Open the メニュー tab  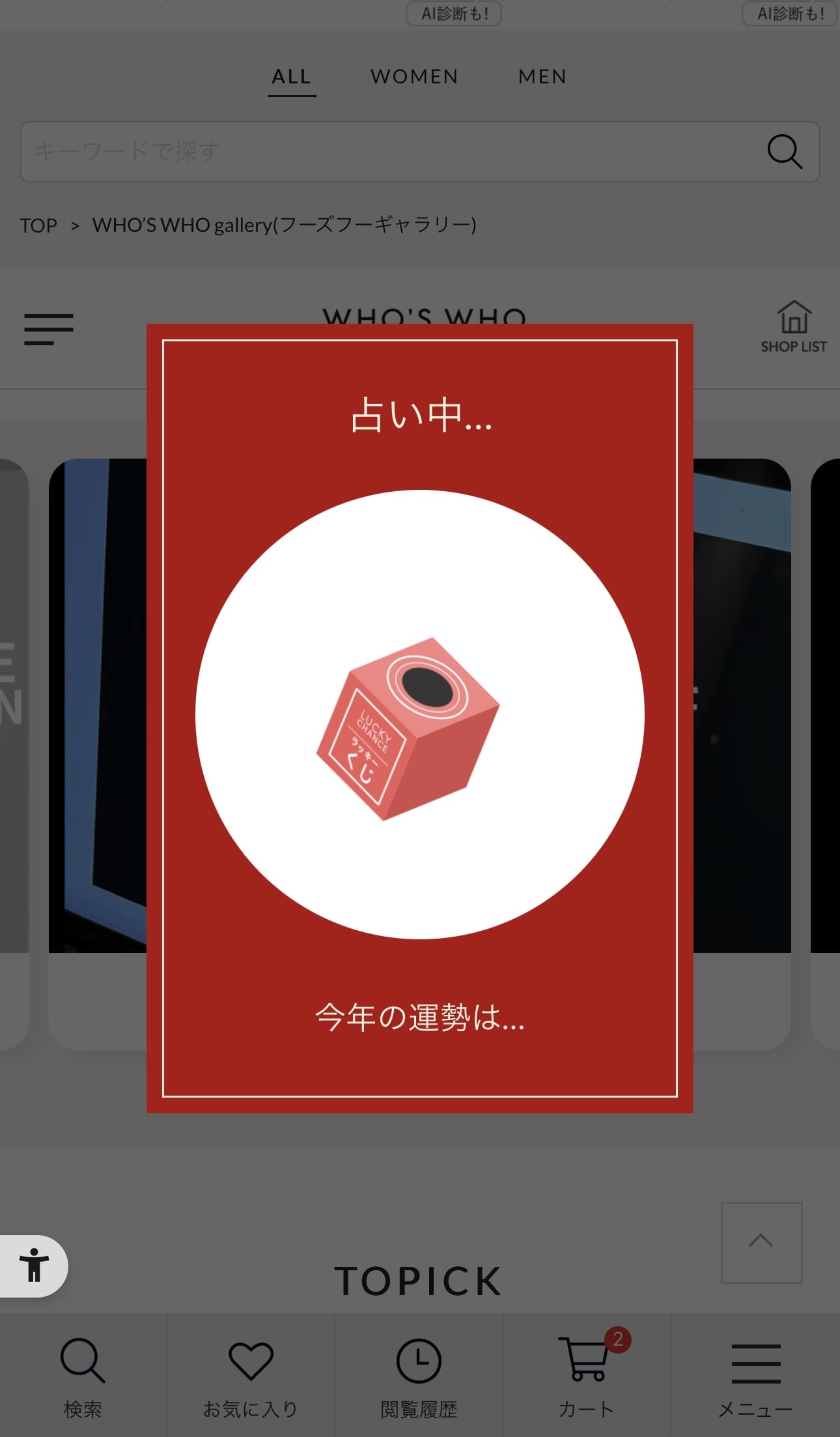755,1376
